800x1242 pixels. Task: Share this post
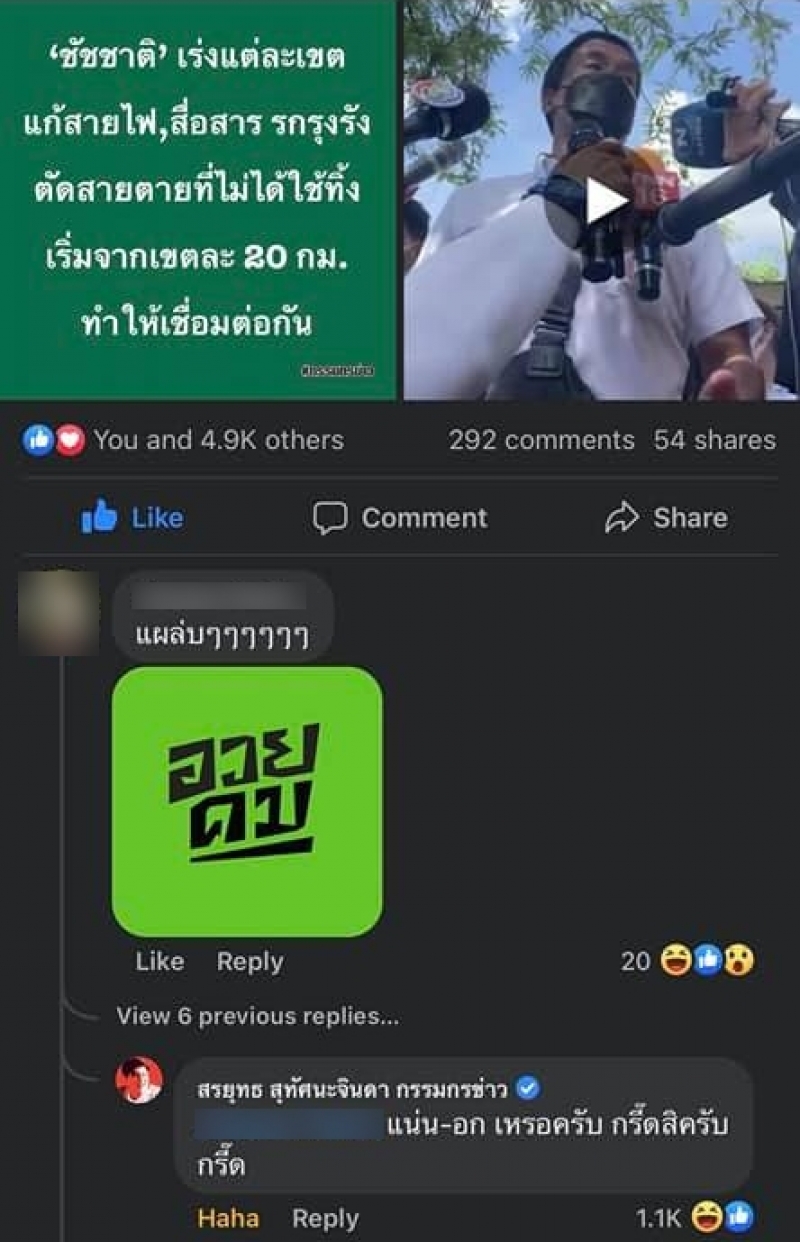(666, 518)
